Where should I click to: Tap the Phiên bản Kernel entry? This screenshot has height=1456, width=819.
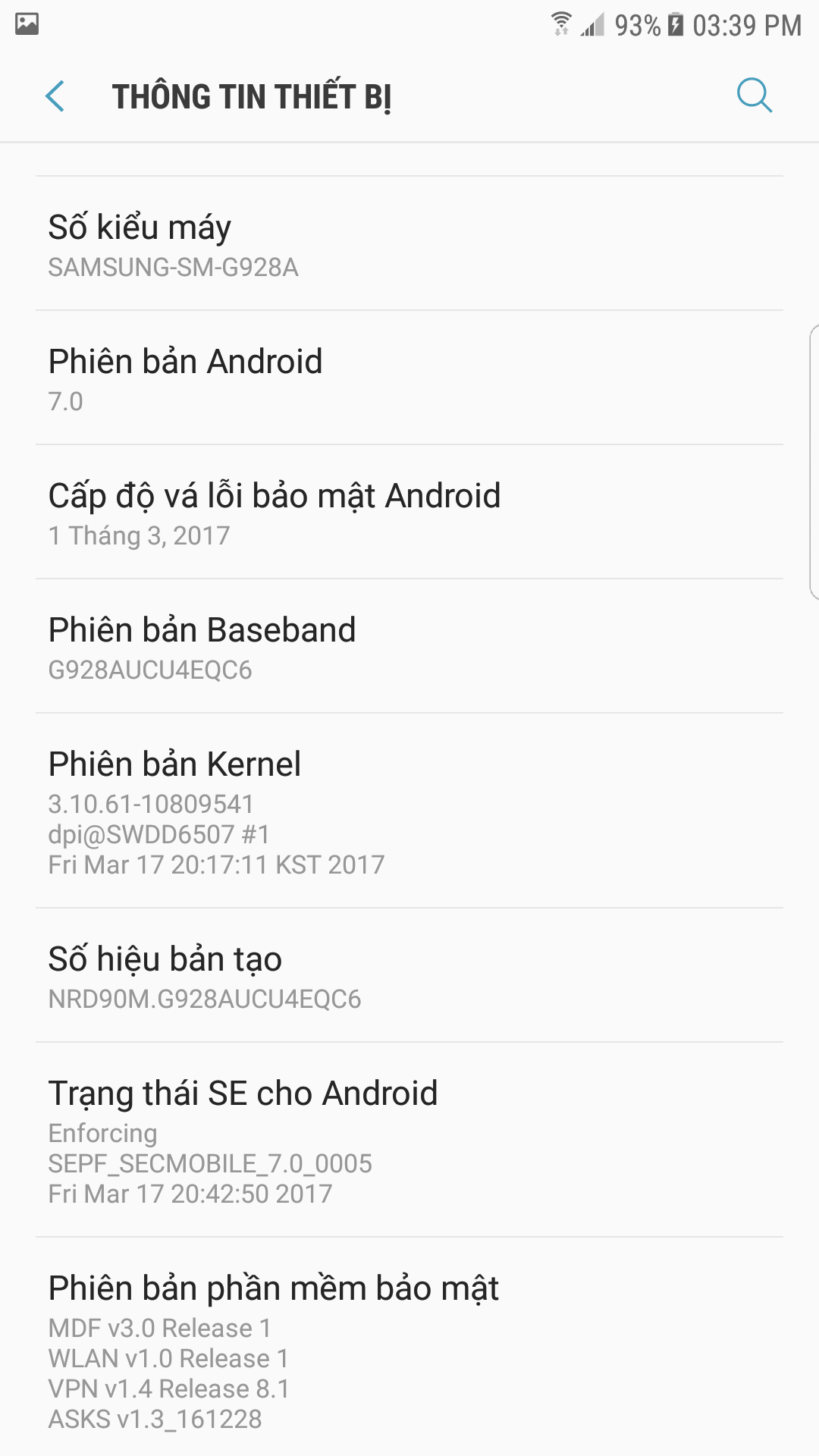pos(409,811)
